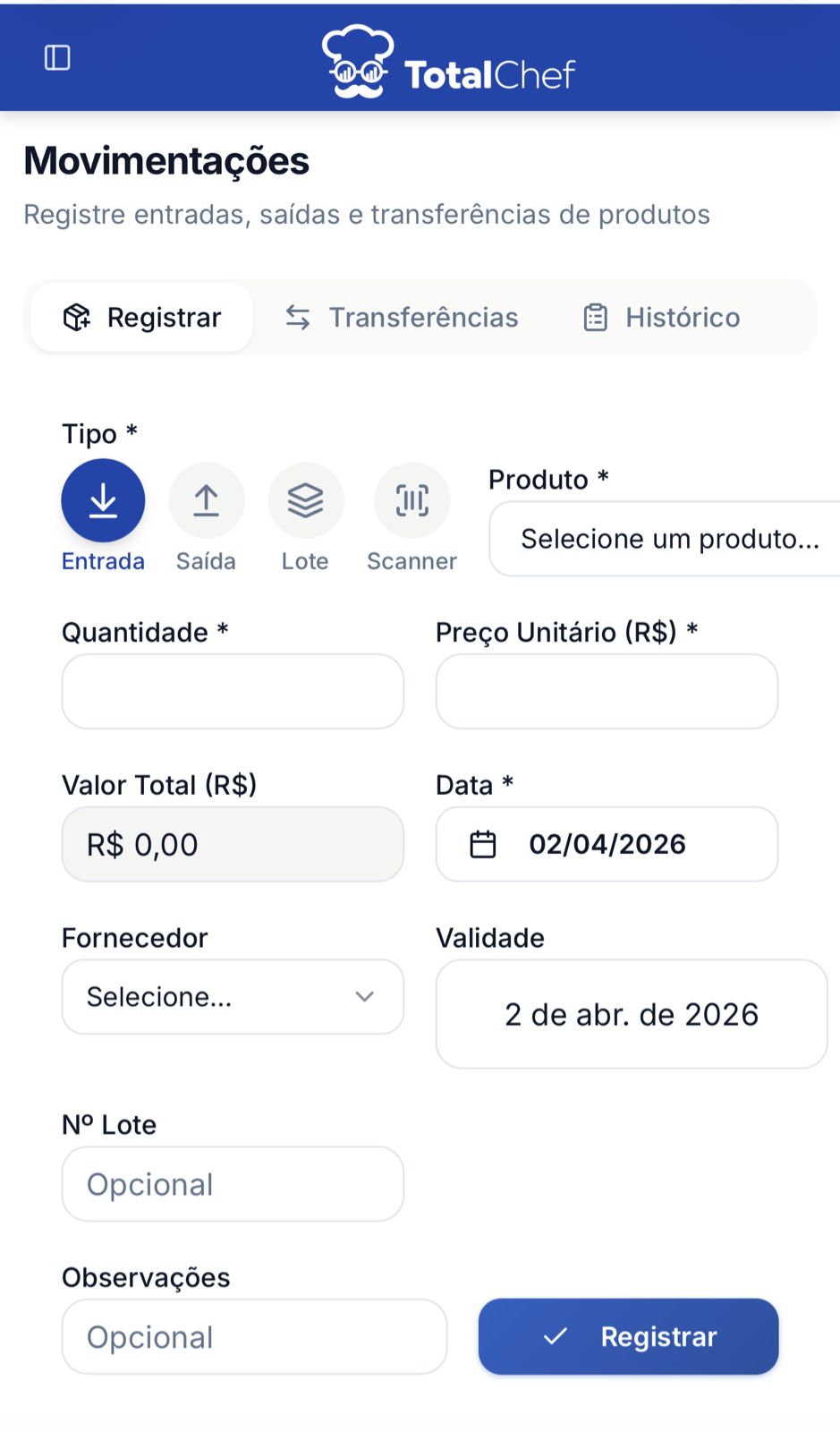Select the Registrar tab
This screenshot has height=1432, width=840.
point(142,318)
